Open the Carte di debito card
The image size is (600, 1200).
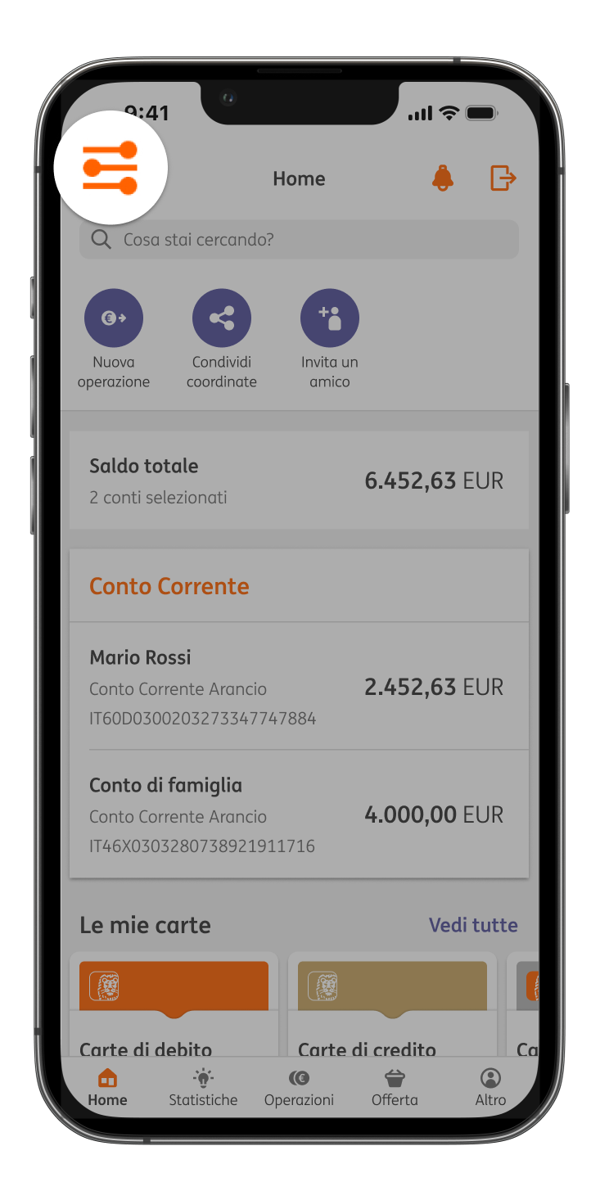(x=174, y=1005)
